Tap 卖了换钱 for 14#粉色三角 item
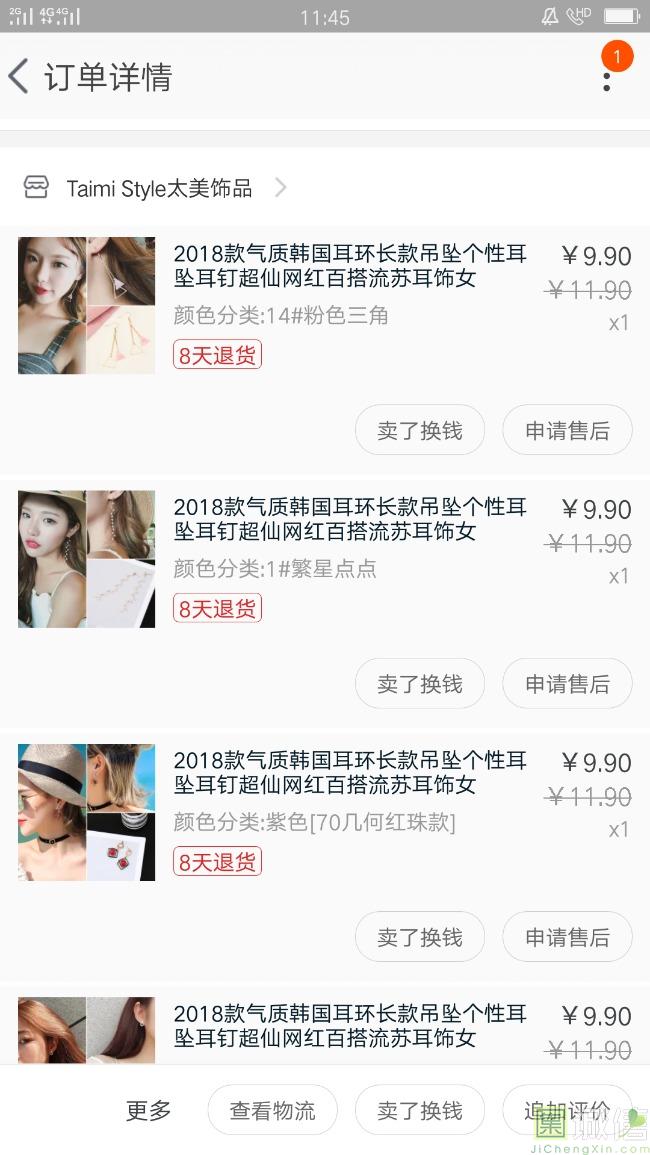Screen dimensions: 650x1155 (x=420, y=431)
